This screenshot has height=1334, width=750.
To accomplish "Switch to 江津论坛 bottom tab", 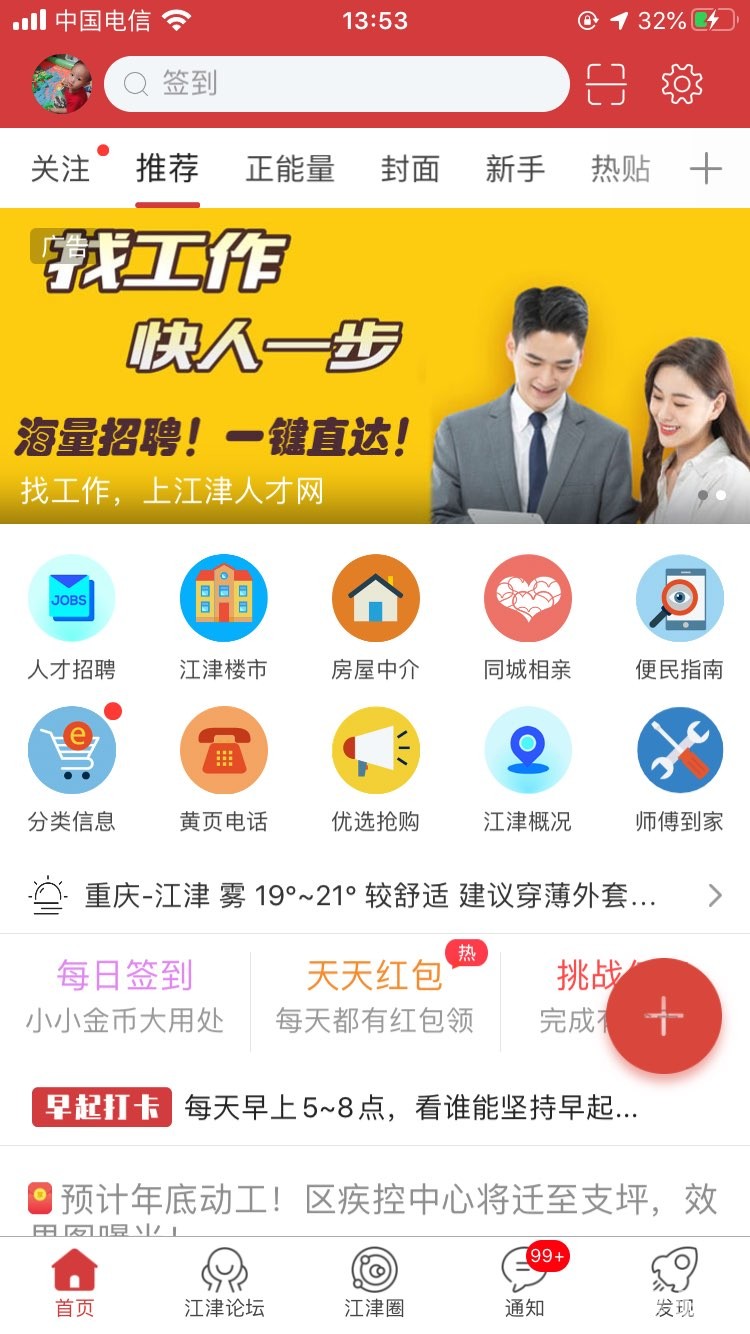I will [224, 1283].
